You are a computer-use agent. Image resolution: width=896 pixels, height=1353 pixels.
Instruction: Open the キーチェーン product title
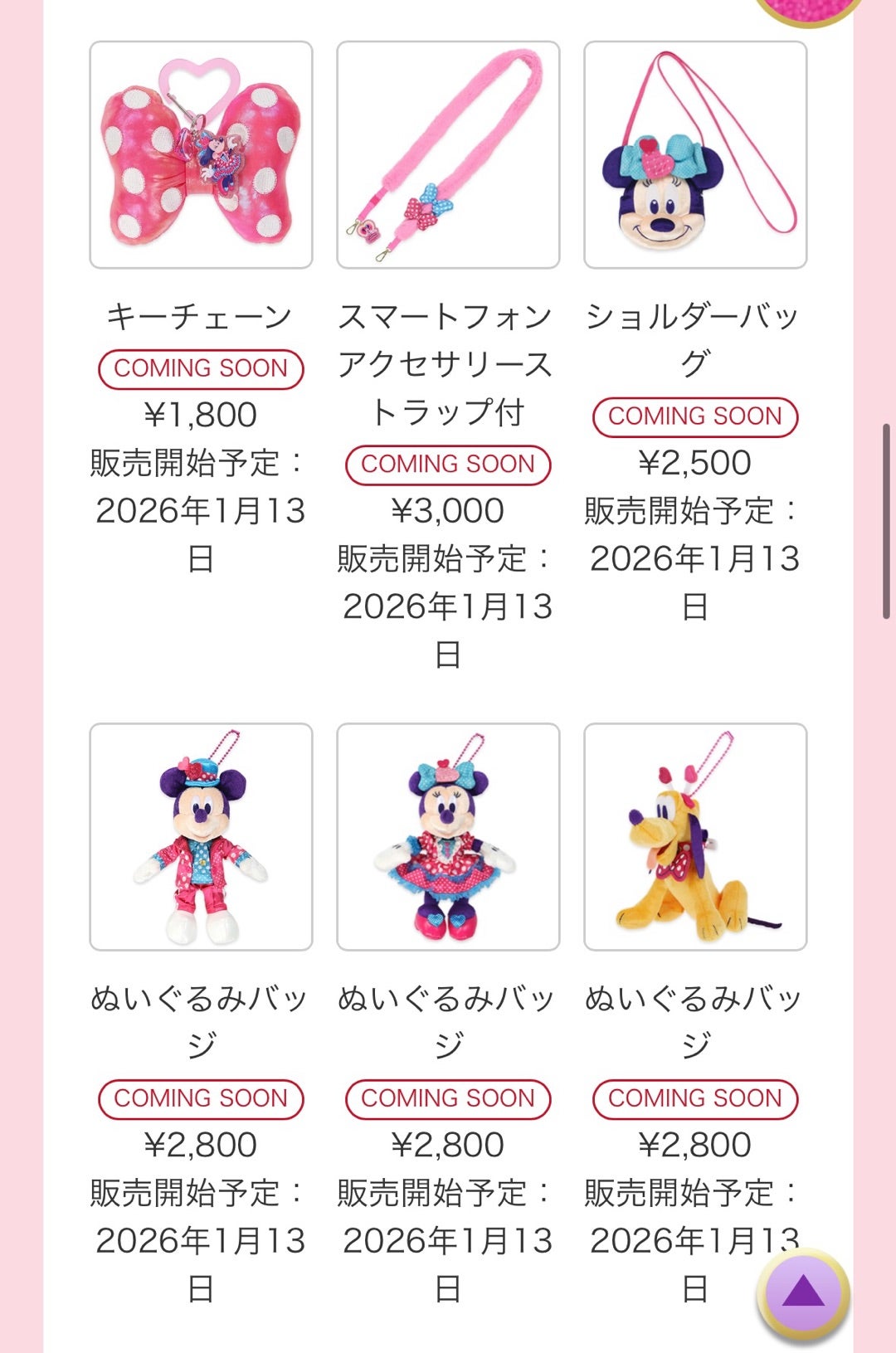coord(201,317)
